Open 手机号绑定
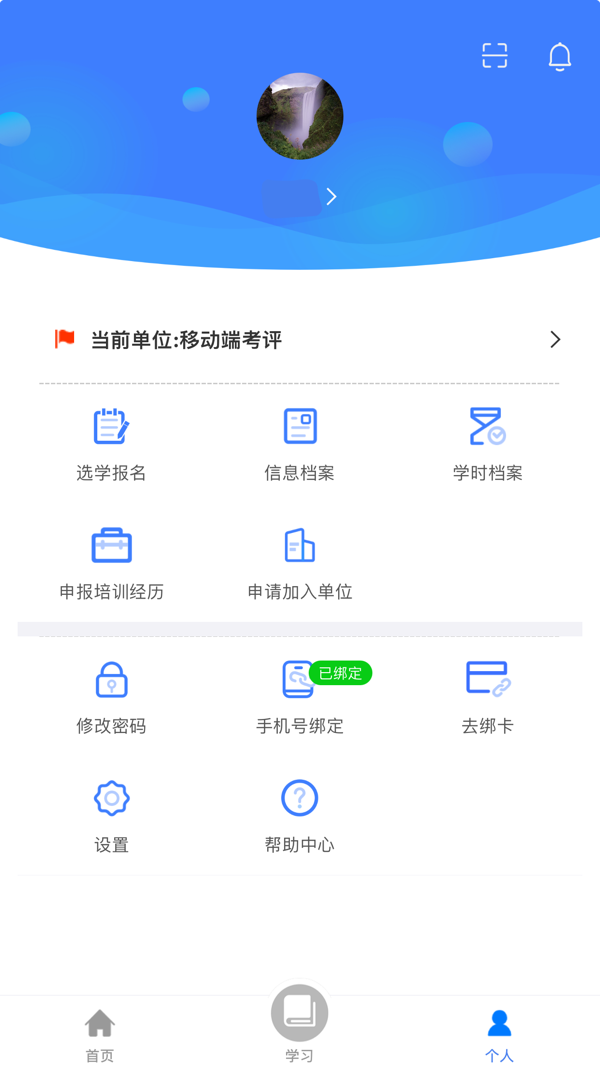 [299, 698]
